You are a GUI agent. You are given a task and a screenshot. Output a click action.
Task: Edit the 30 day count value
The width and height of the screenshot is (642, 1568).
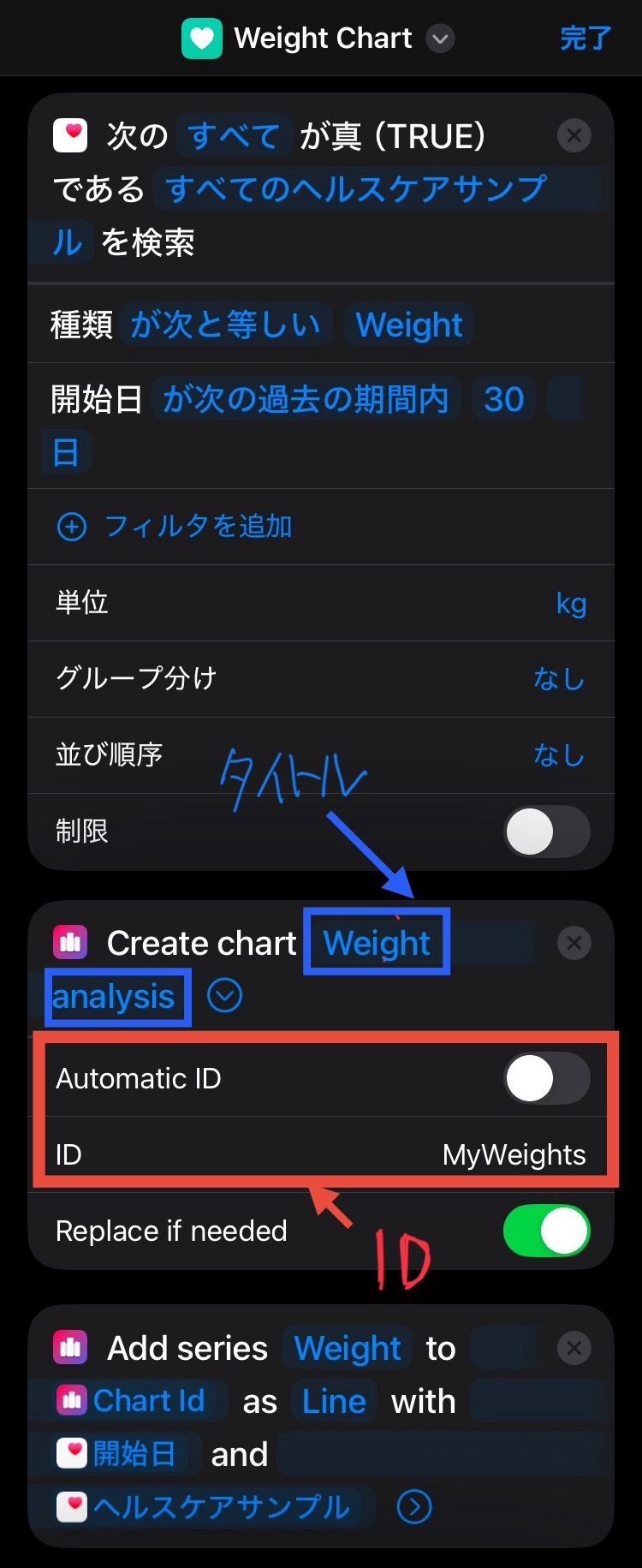point(503,399)
